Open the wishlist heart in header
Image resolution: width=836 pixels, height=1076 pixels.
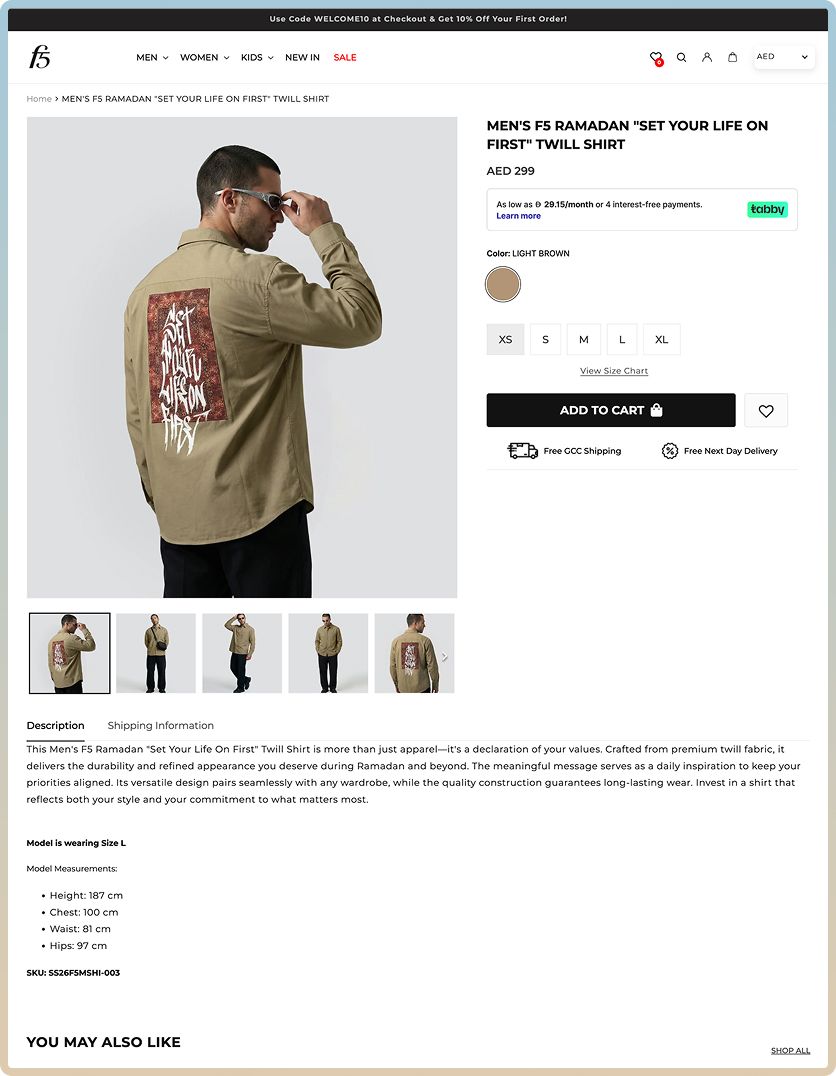tap(656, 57)
